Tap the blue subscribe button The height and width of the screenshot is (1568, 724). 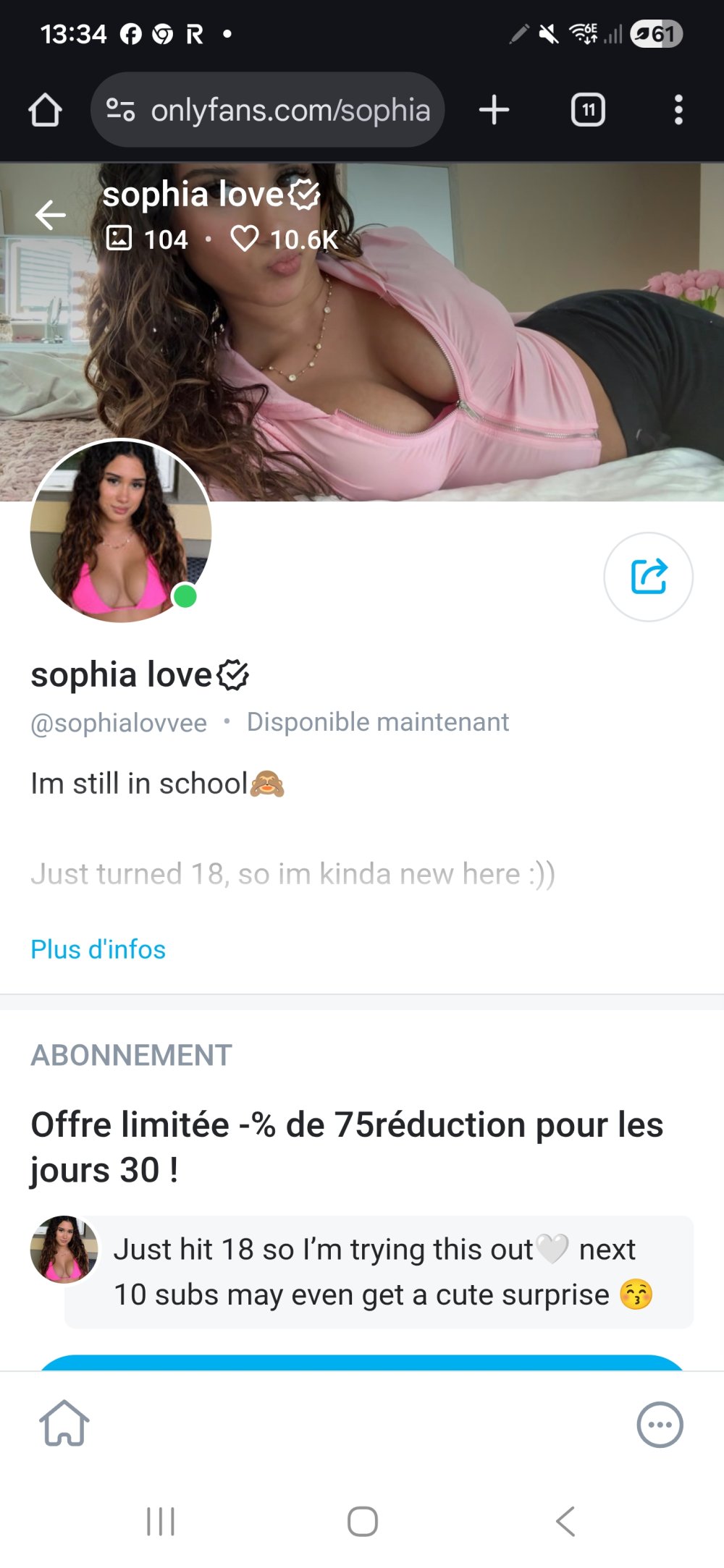pos(362,1363)
